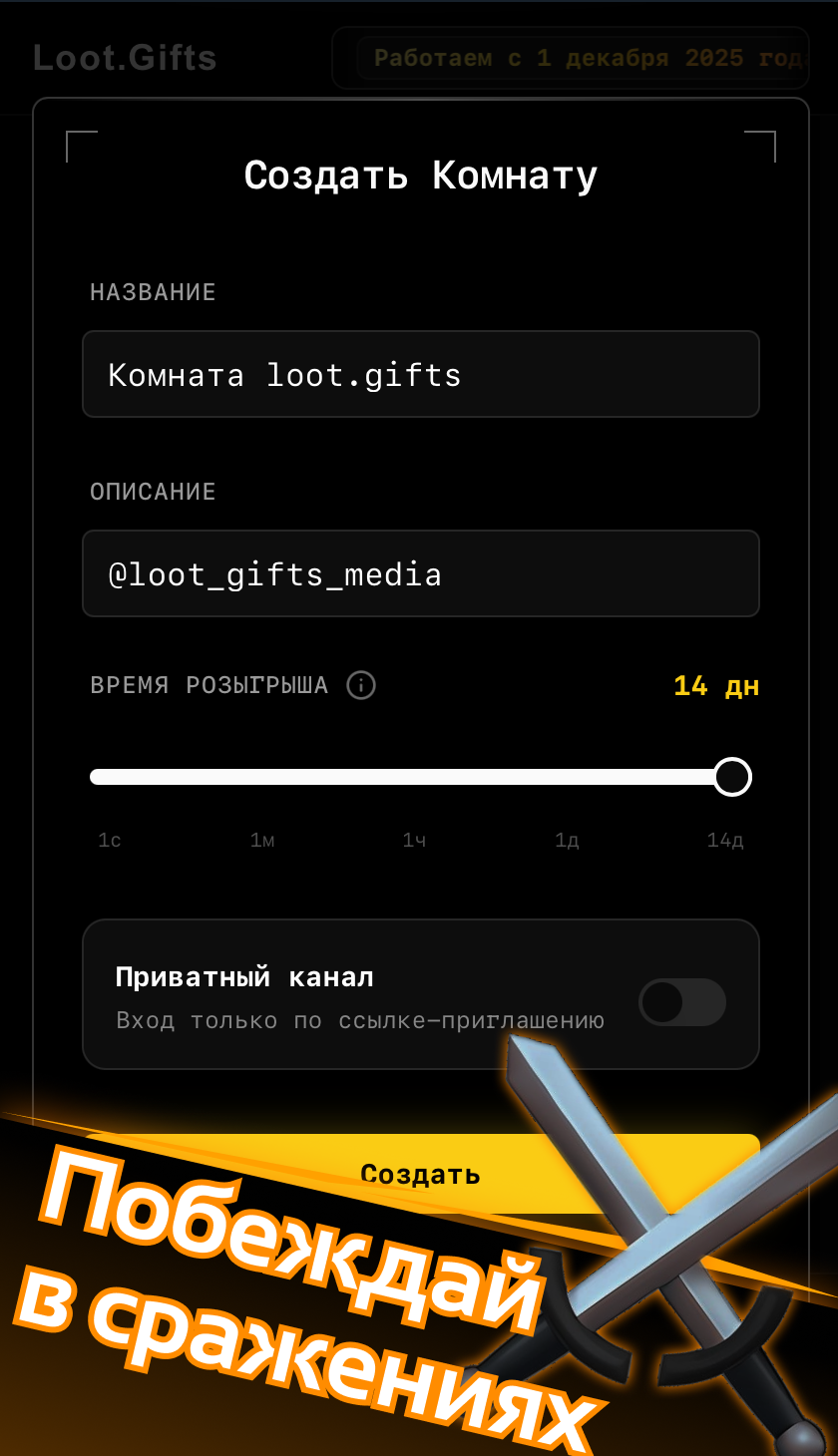Click the name input containing 'Комната loot.gifts'

420,374
